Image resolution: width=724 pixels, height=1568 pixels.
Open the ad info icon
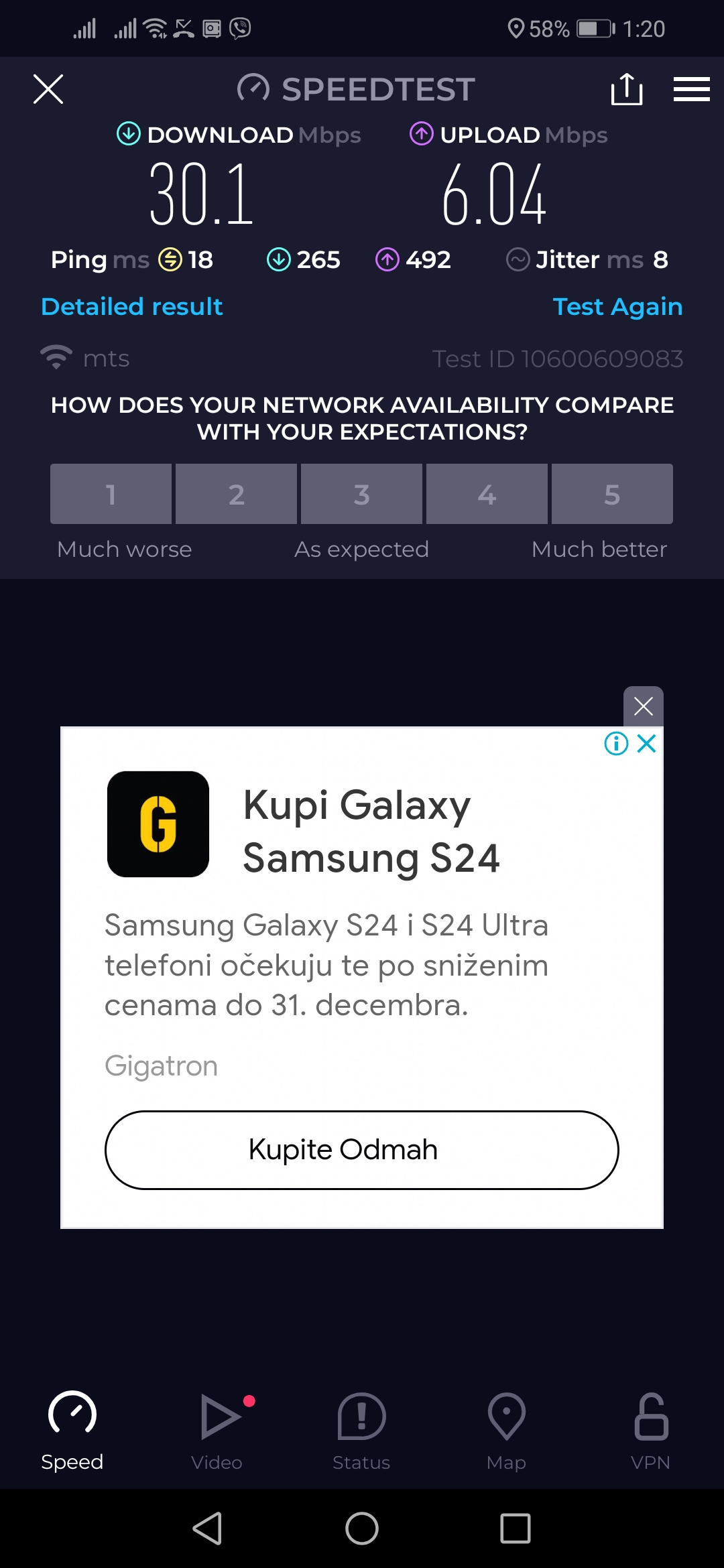click(616, 743)
